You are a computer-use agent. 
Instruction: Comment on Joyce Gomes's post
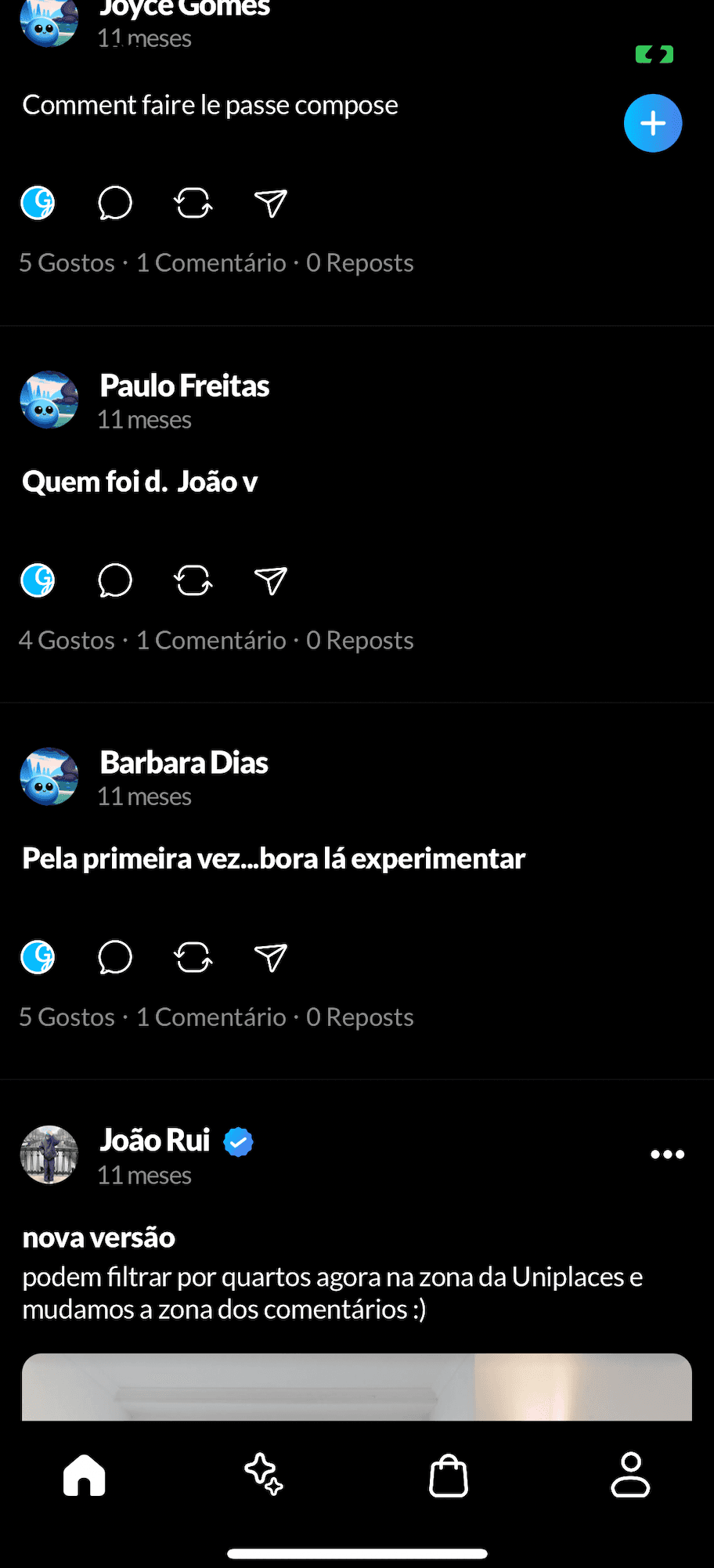pyautogui.click(x=115, y=204)
